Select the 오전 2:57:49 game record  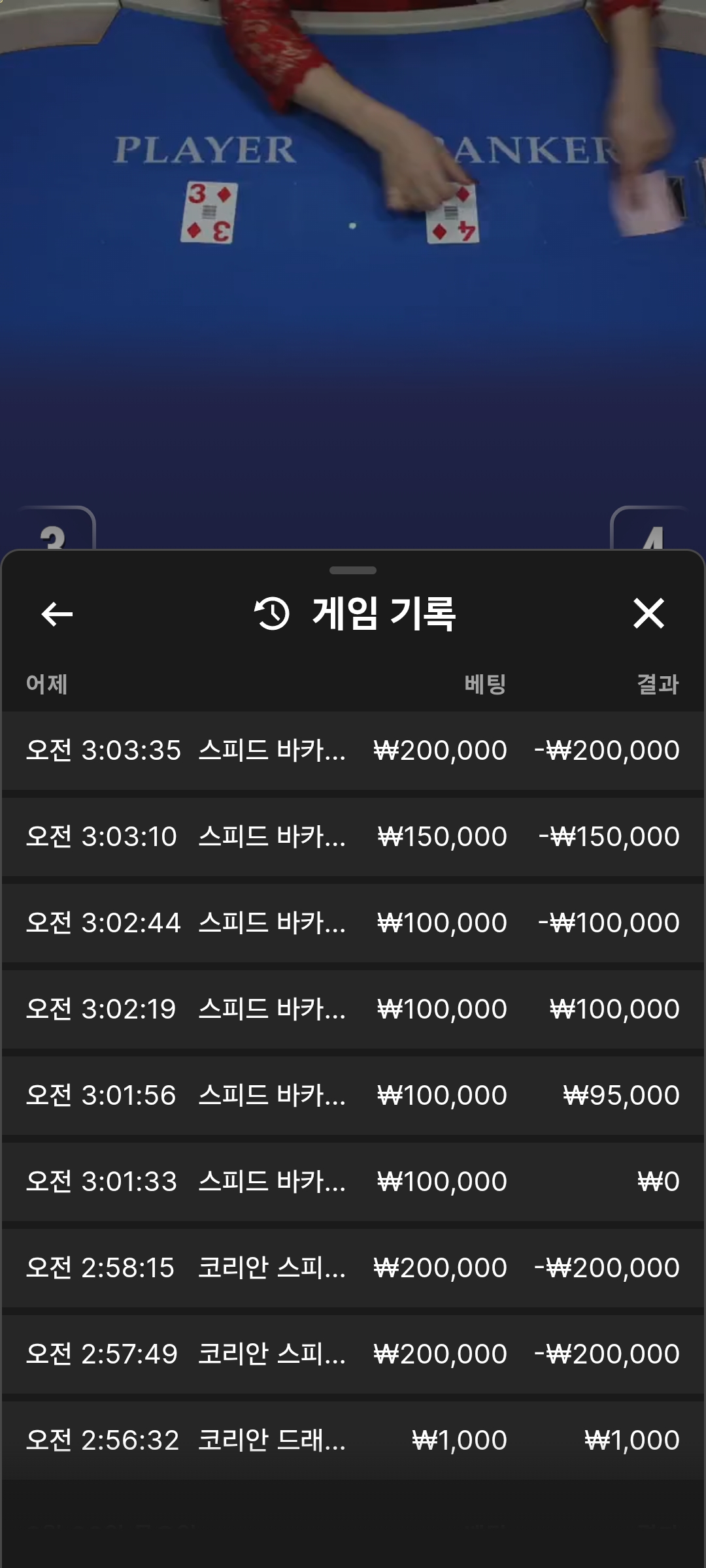pyautogui.click(x=353, y=1354)
